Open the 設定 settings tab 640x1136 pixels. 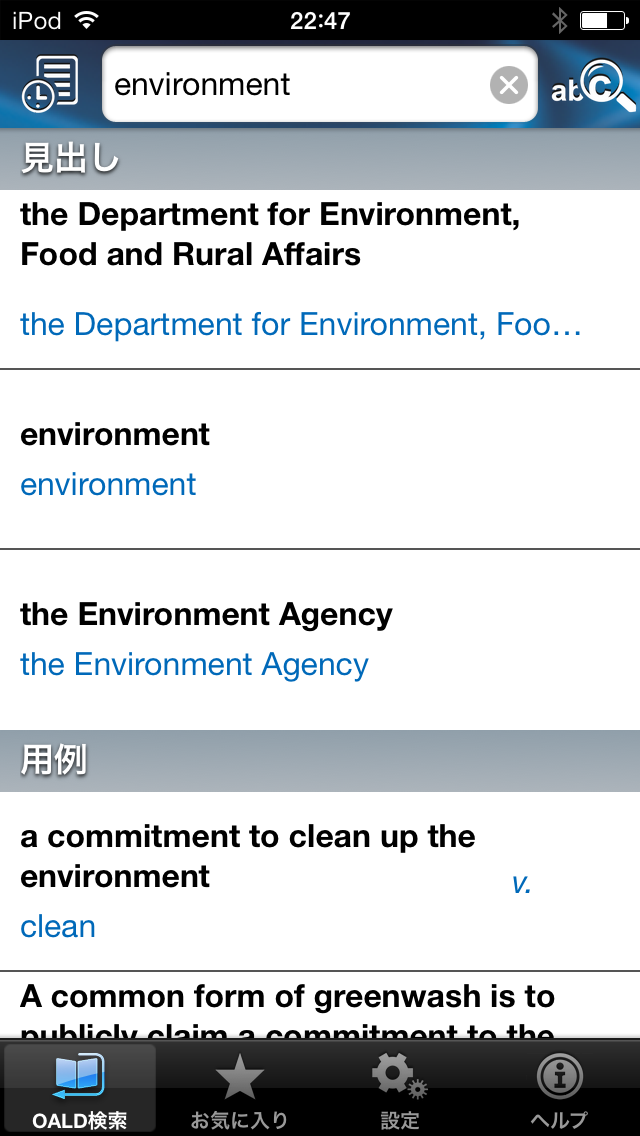[x=400, y=1089]
